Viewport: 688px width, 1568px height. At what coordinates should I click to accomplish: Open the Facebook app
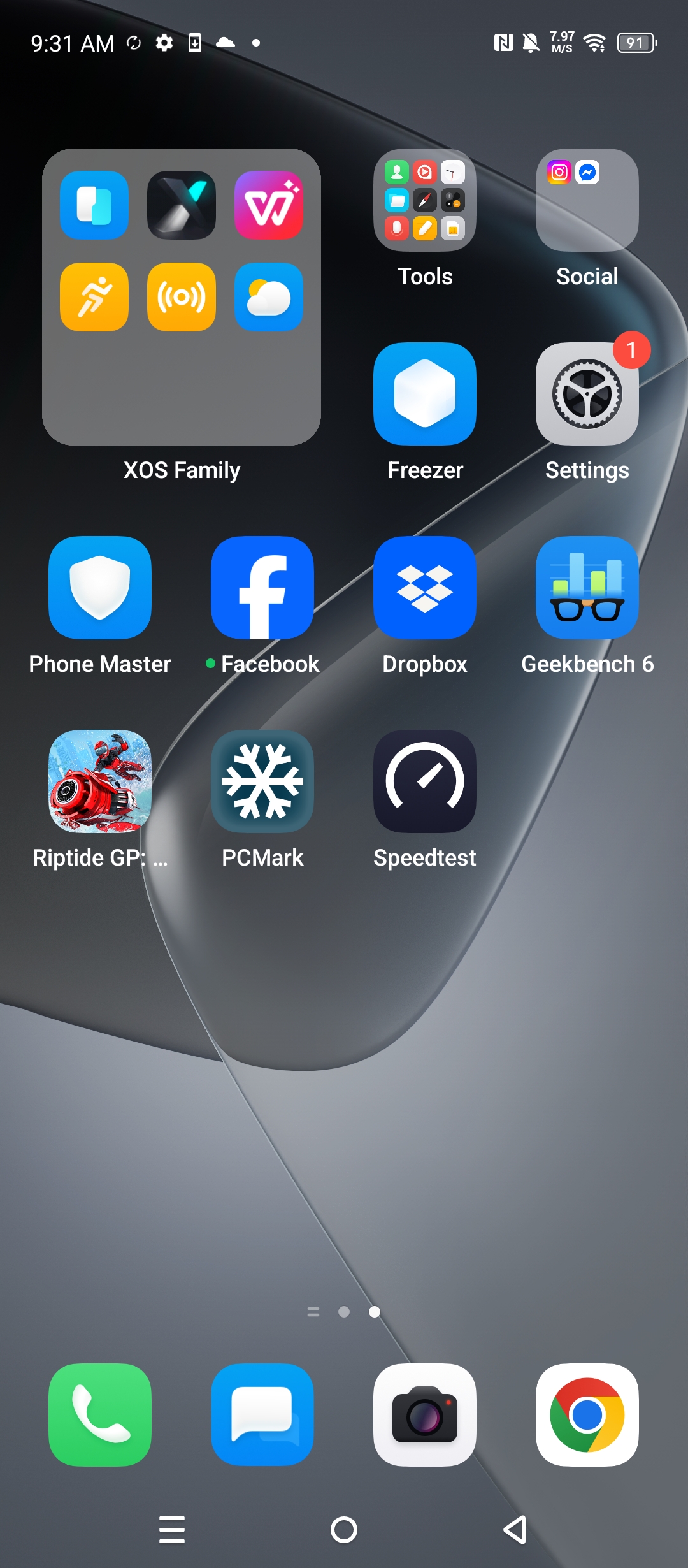coord(262,588)
